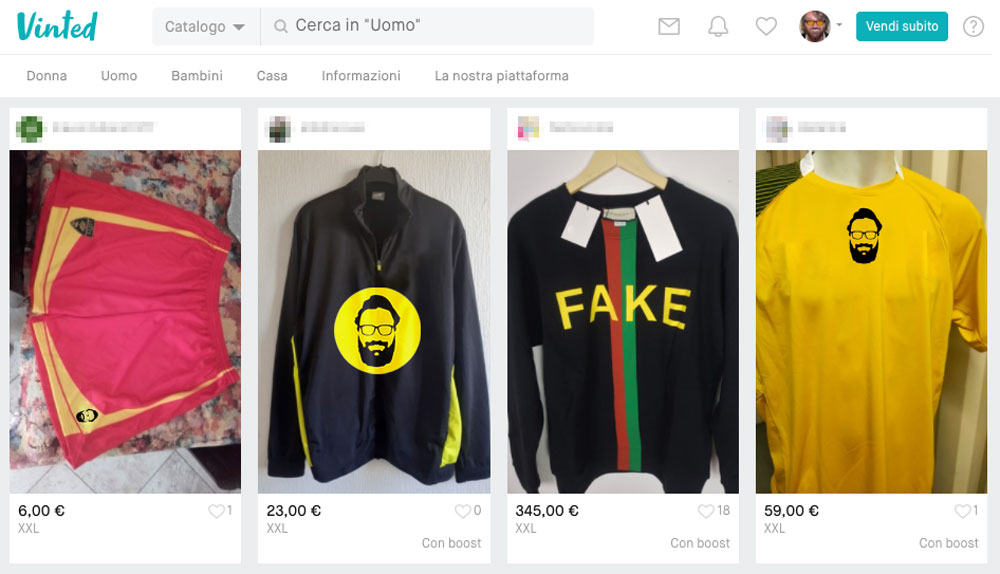
Task: Open the messages inbox envelope
Action: (x=669, y=27)
